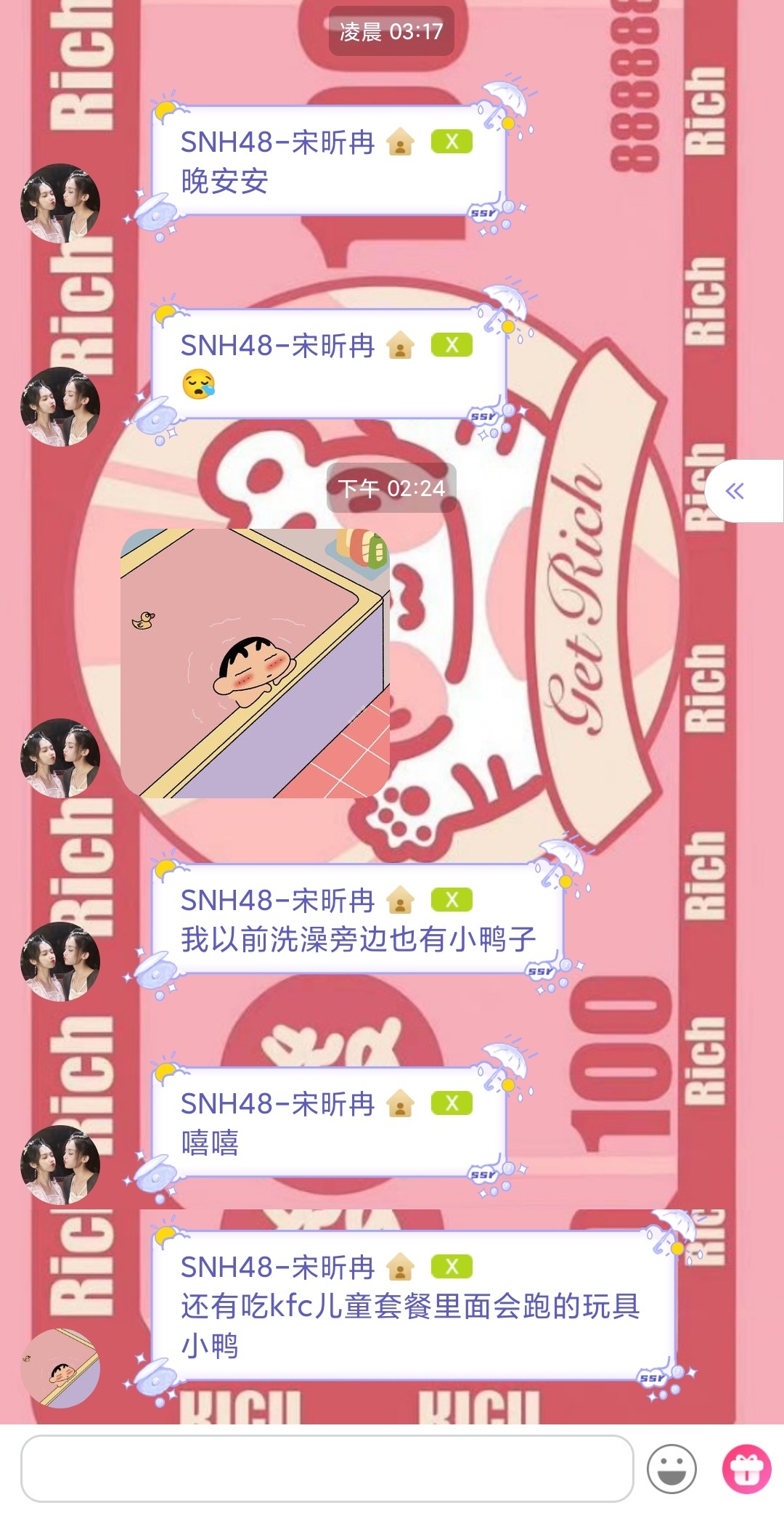Open avatar beside the 晚安安 message
The height and width of the screenshot is (1513, 784).
pos(60,203)
